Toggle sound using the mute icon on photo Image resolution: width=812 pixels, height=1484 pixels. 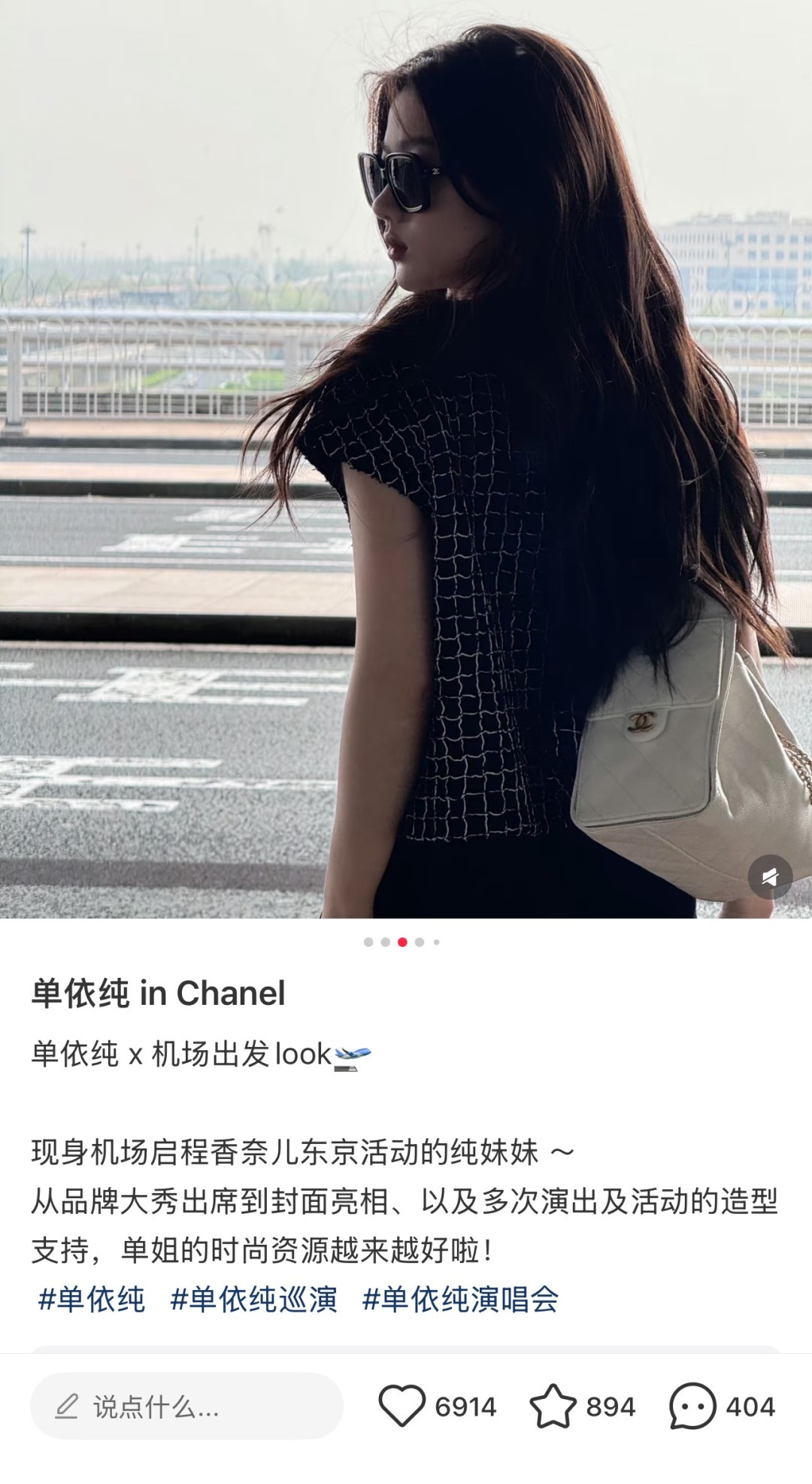pyautogui.click(x=769, y=876)
